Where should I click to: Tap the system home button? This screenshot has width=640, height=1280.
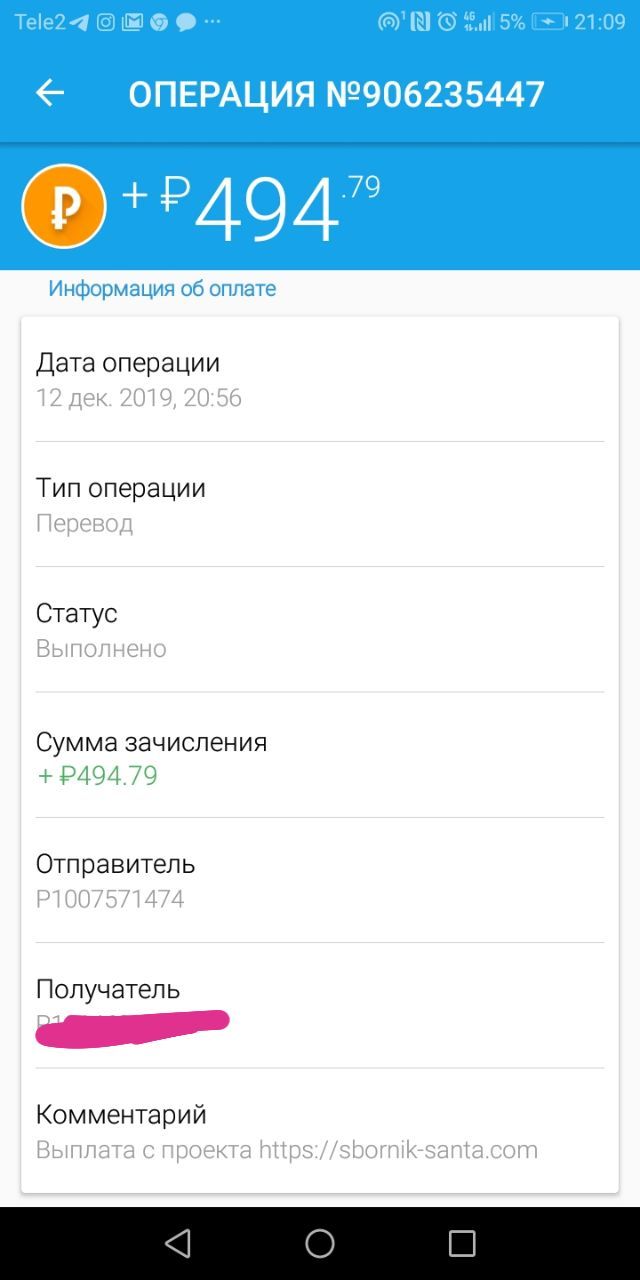pyautogui.click(x=320, y=1243)
